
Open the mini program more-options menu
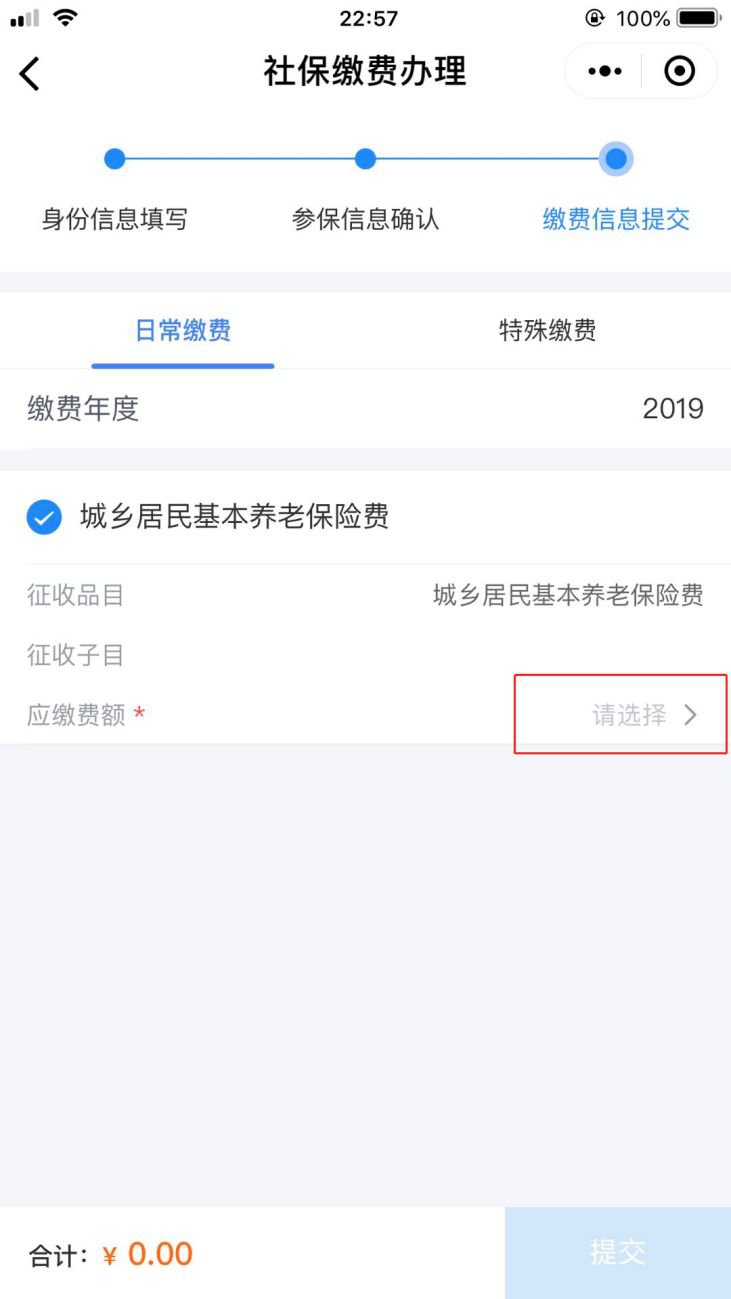pyautogui.click(x=604, y=72)
